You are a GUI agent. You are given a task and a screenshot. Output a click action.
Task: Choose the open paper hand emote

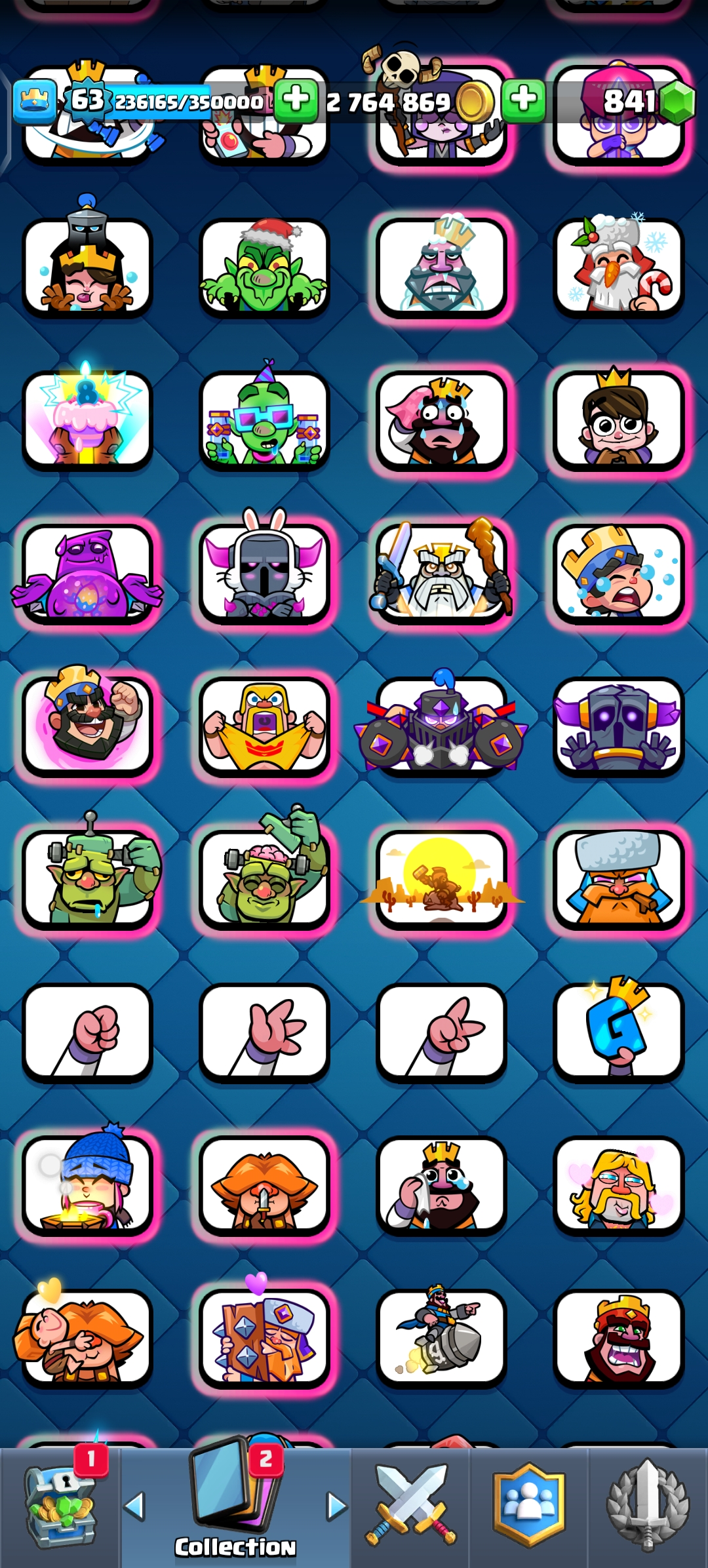[x=264, y=1032]
